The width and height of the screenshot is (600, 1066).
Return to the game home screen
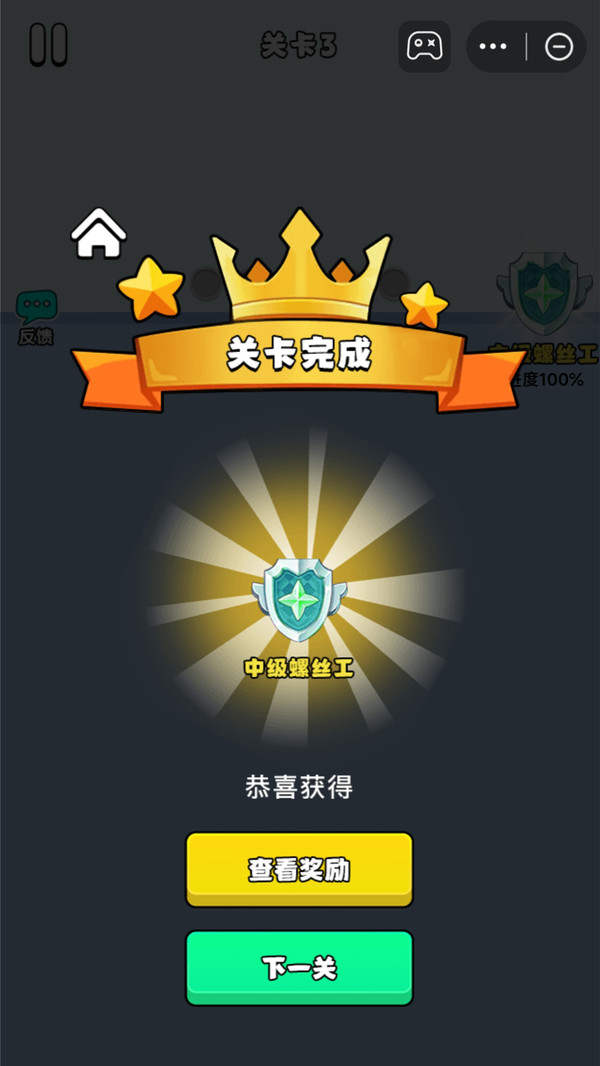[98, 234]
